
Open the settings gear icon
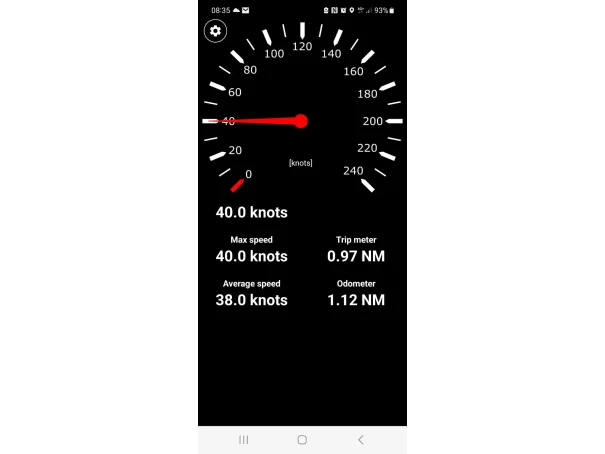215,31
